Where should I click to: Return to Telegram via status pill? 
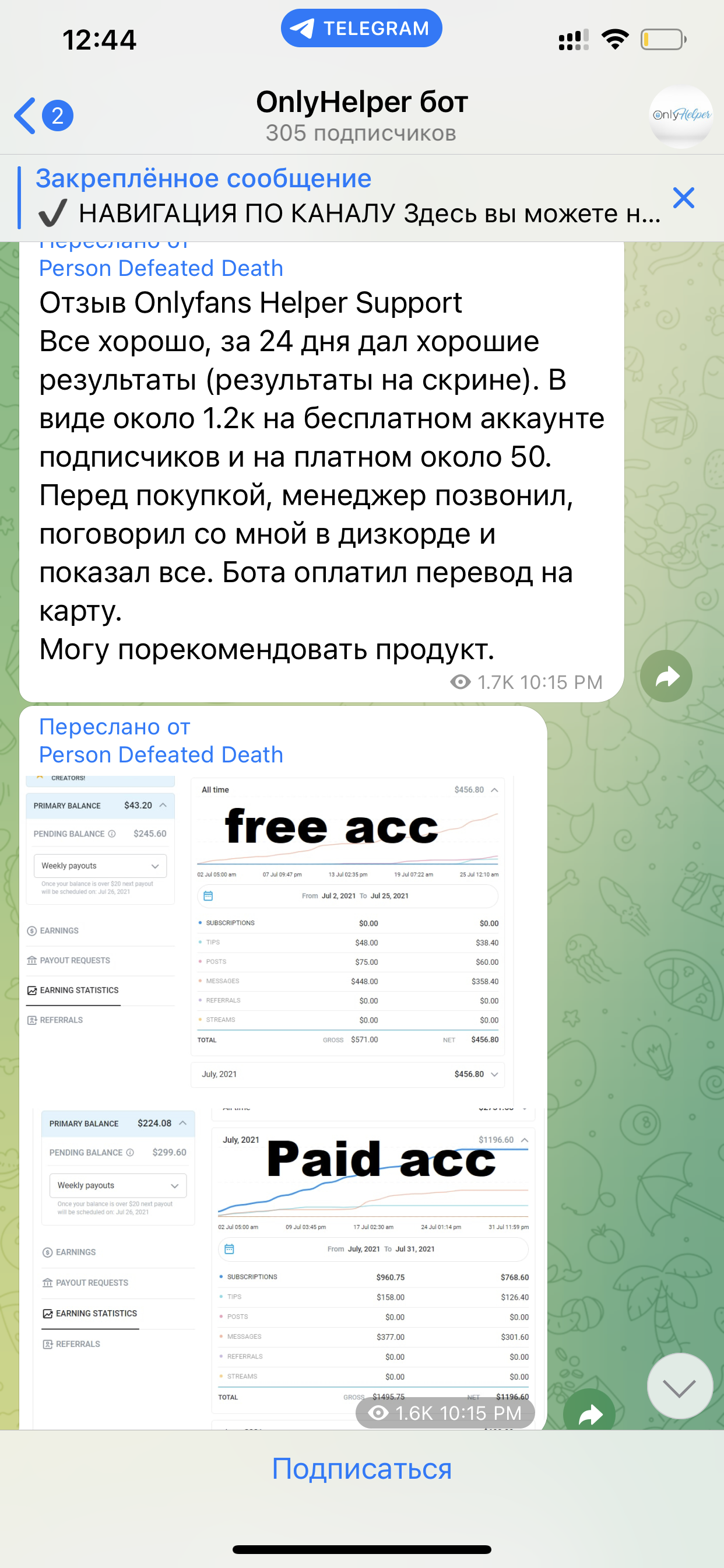pos(361,29)
